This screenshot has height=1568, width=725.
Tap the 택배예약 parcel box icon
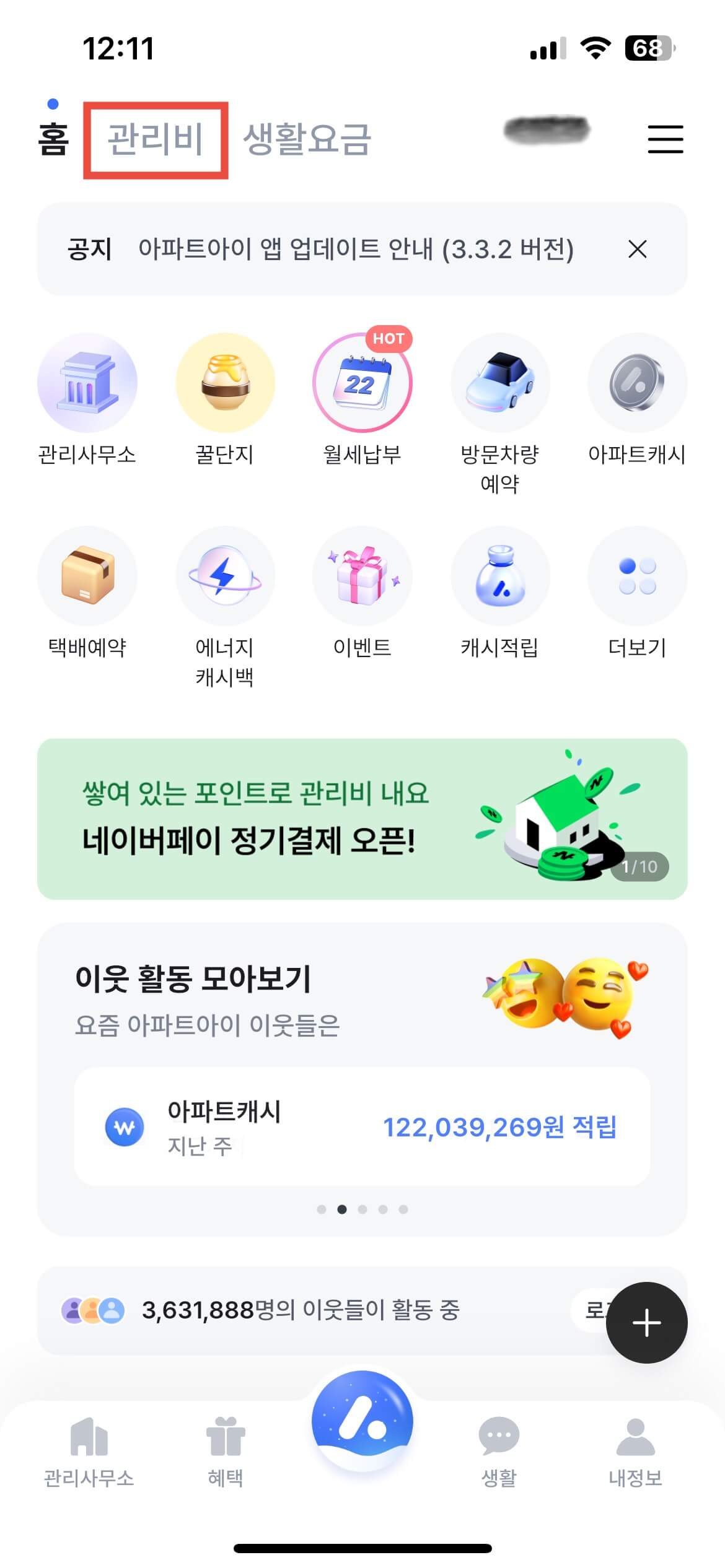pos(87,575)
